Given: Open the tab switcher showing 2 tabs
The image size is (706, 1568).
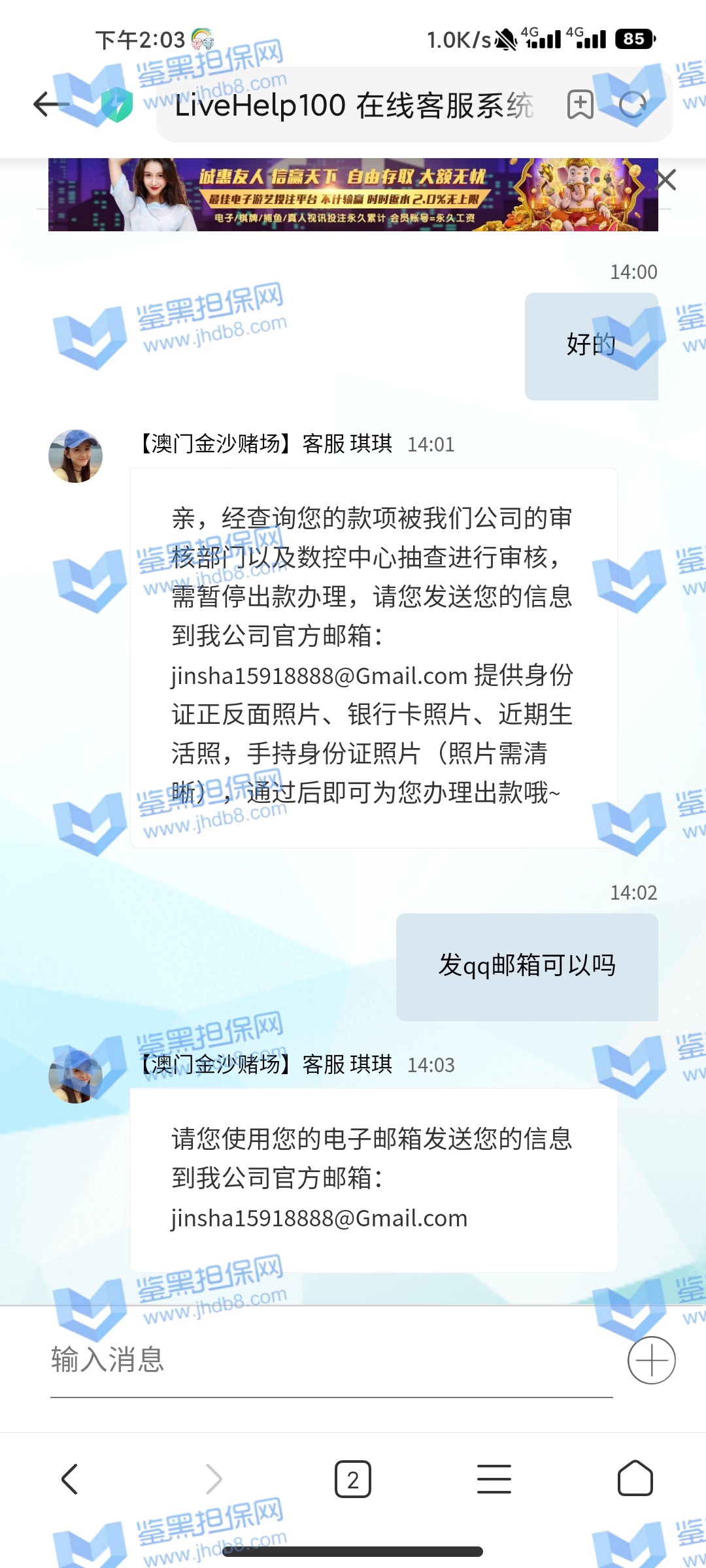Looking at the screenshot, I should click(353, 1479).
